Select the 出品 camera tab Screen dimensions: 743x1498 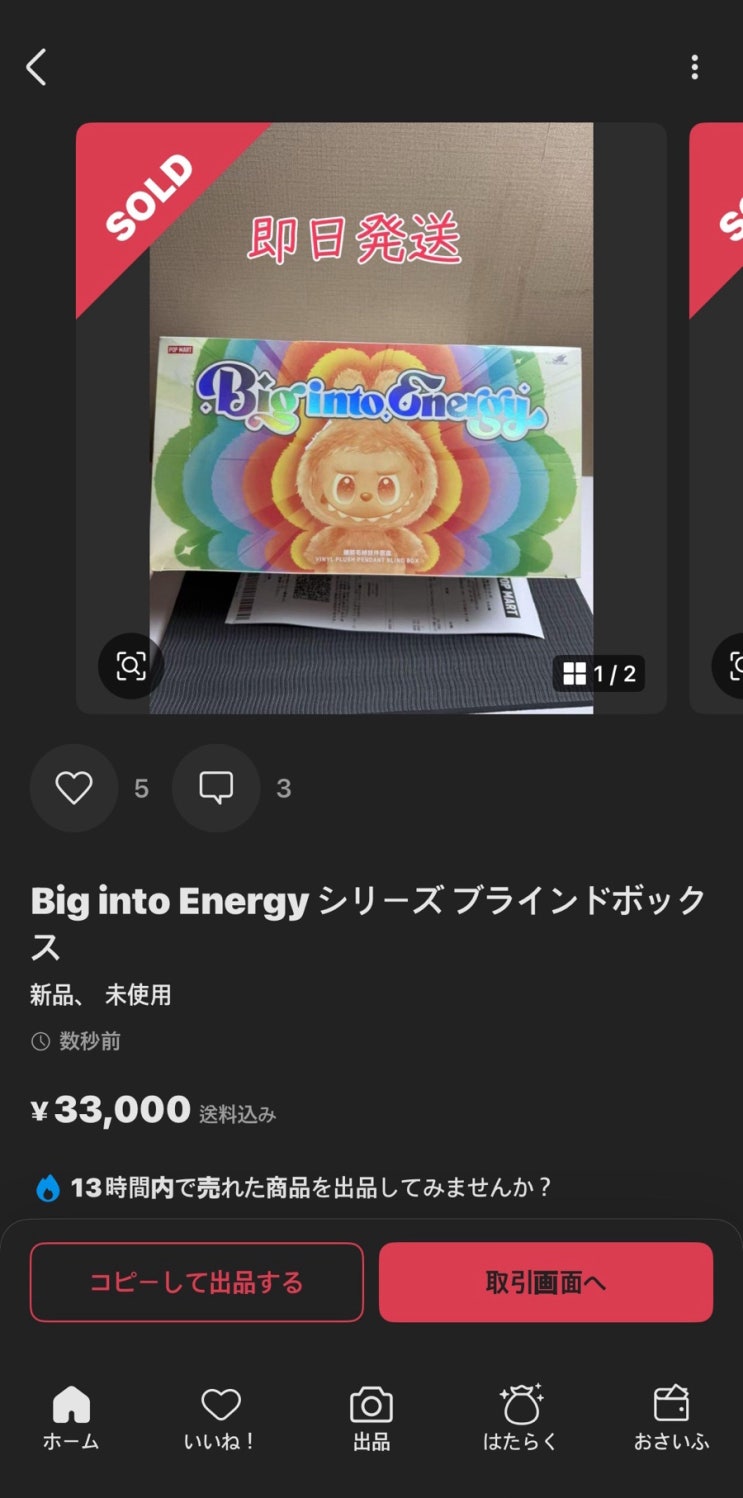(x=371, y=1418)
